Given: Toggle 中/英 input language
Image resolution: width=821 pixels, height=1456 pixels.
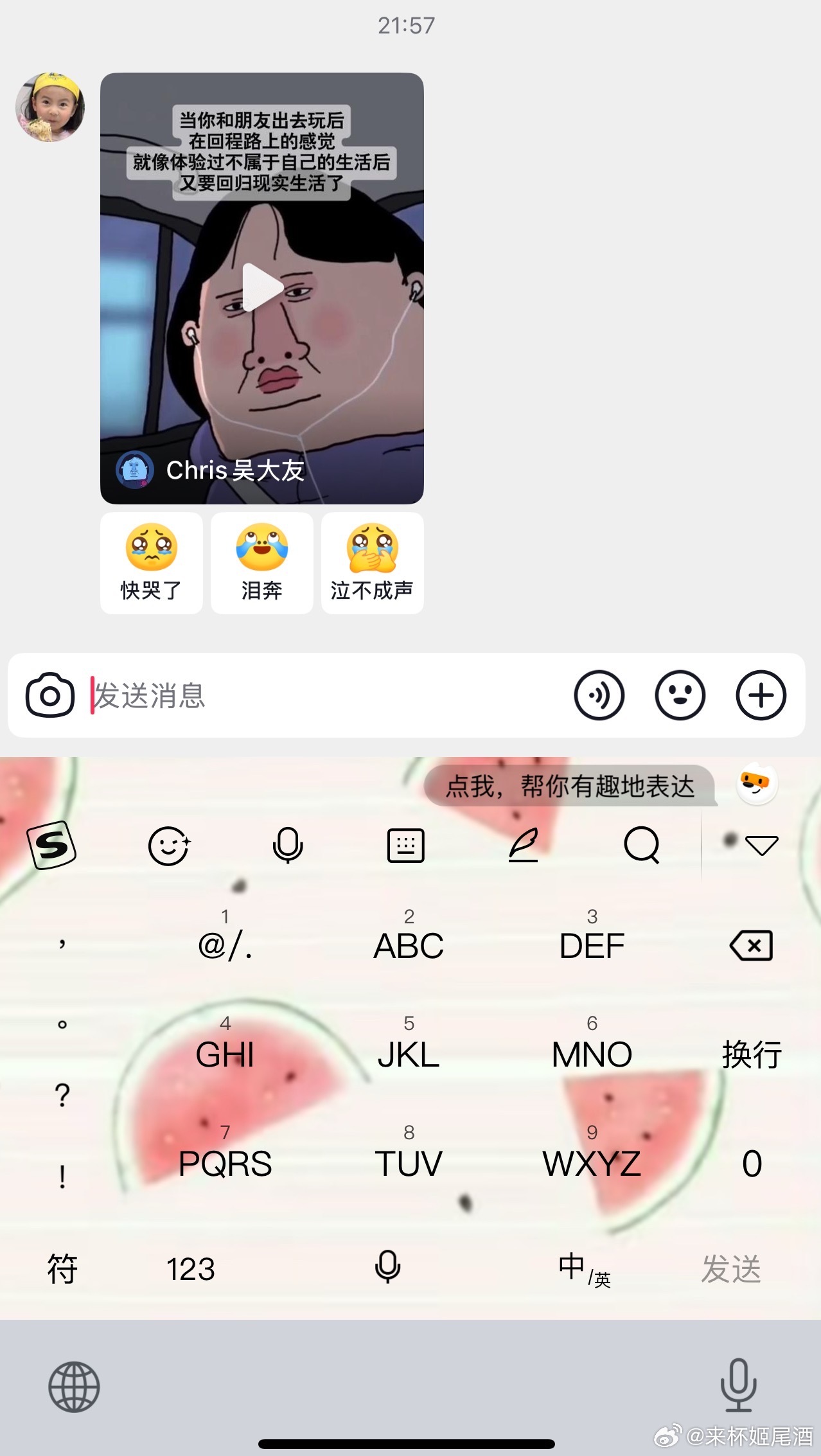Looking at the screenshot, I should point(583,1269).
